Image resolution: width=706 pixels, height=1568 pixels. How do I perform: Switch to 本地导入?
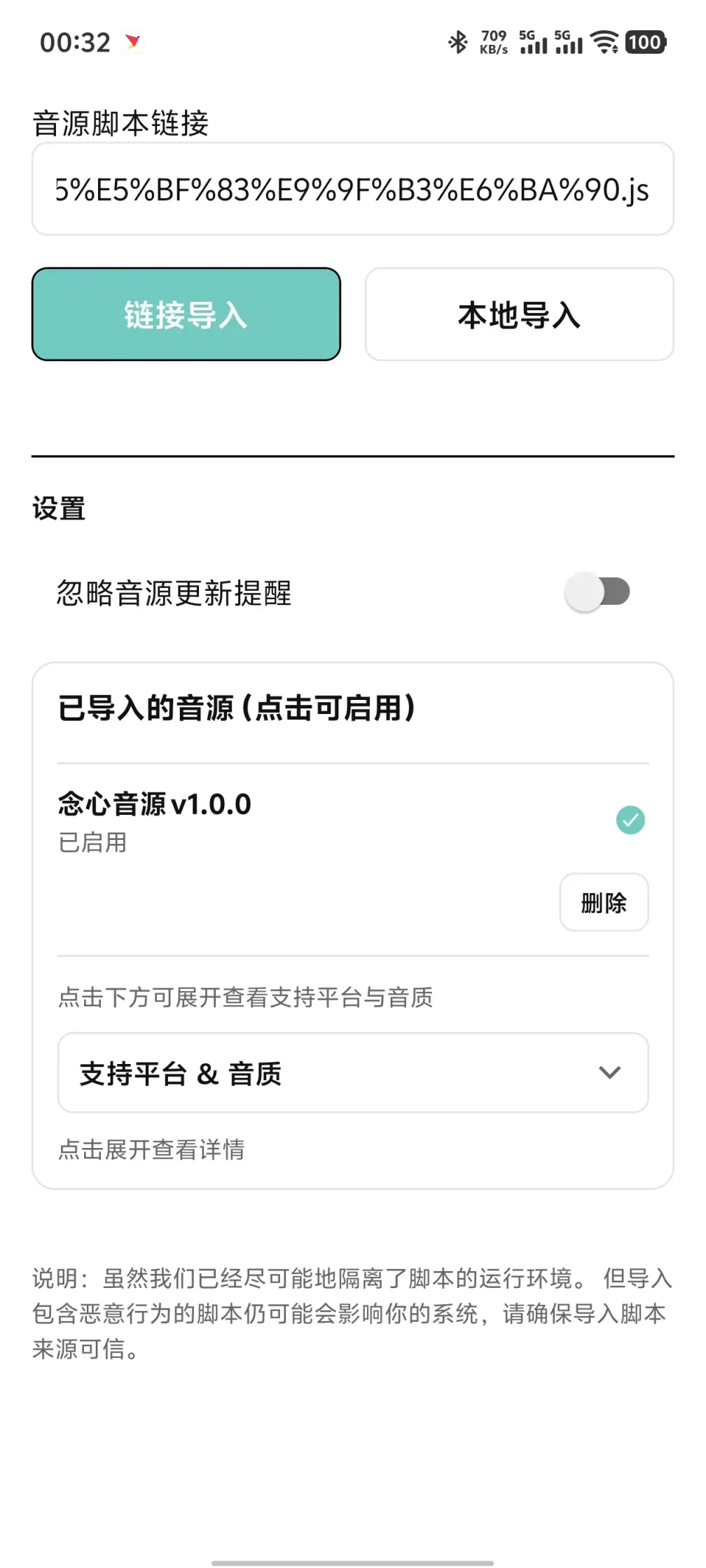click(519, 315)
